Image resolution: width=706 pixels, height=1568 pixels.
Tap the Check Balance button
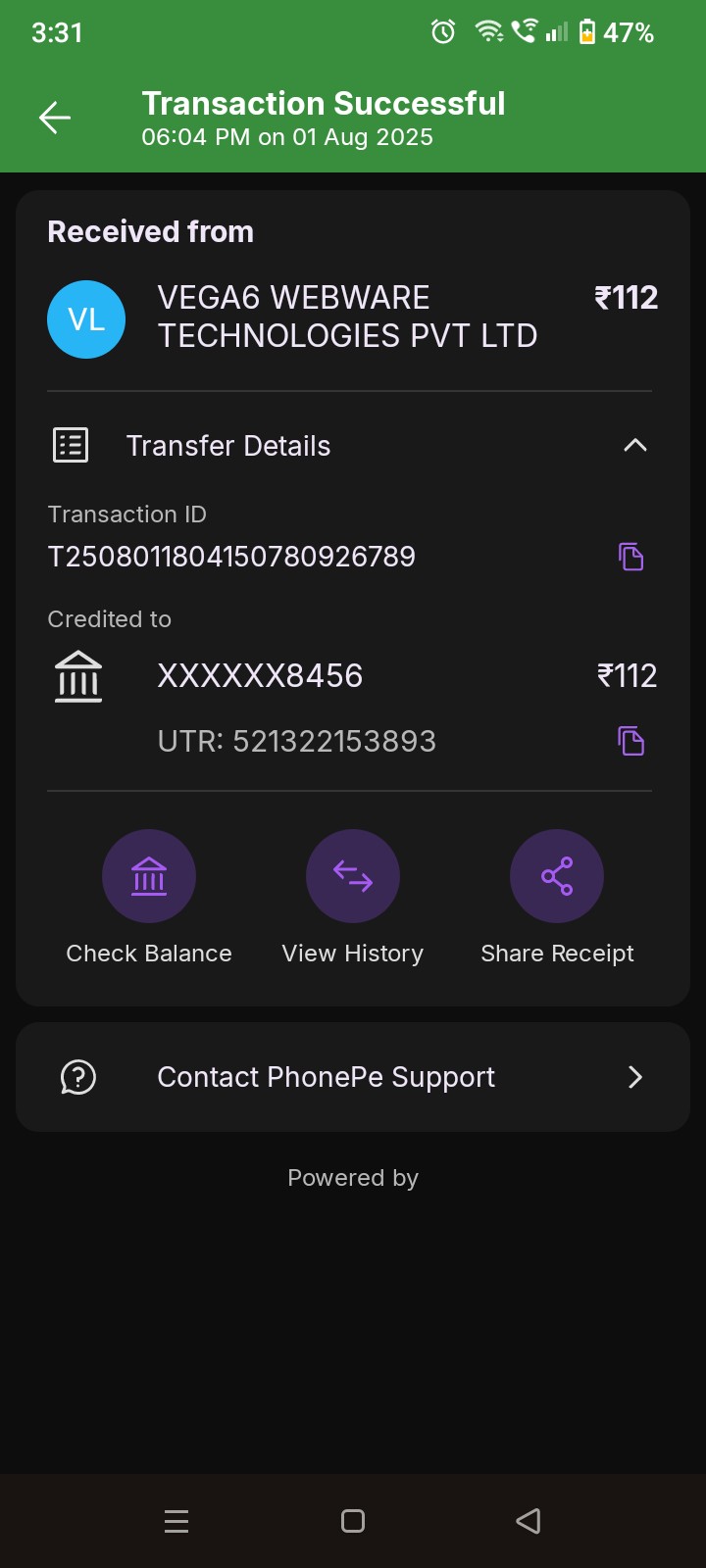point(149,876)
